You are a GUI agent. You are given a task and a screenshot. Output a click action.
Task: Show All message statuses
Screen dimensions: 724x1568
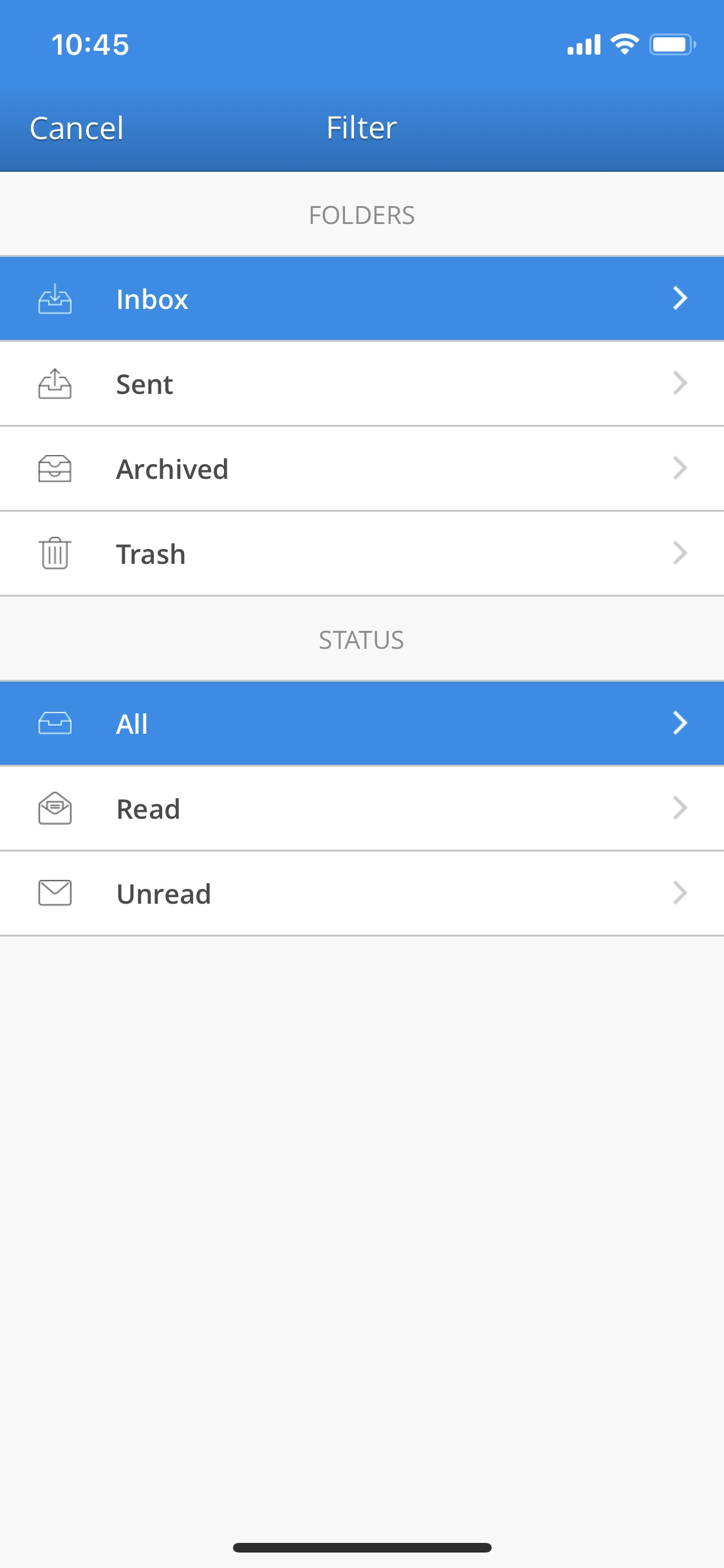pyautogui.click(x=362, y=723)
